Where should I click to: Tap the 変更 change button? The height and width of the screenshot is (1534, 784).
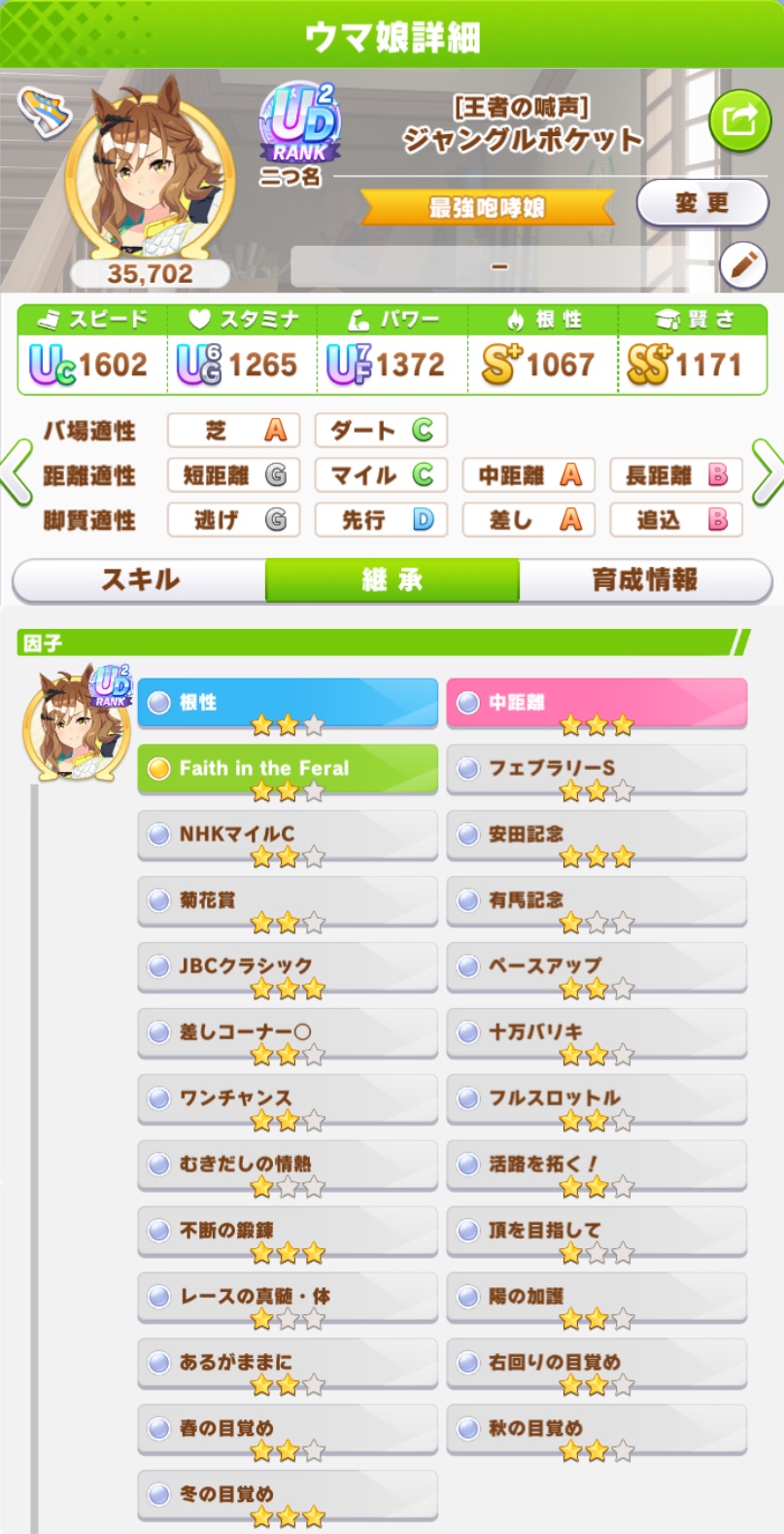[x=701, y=203]
